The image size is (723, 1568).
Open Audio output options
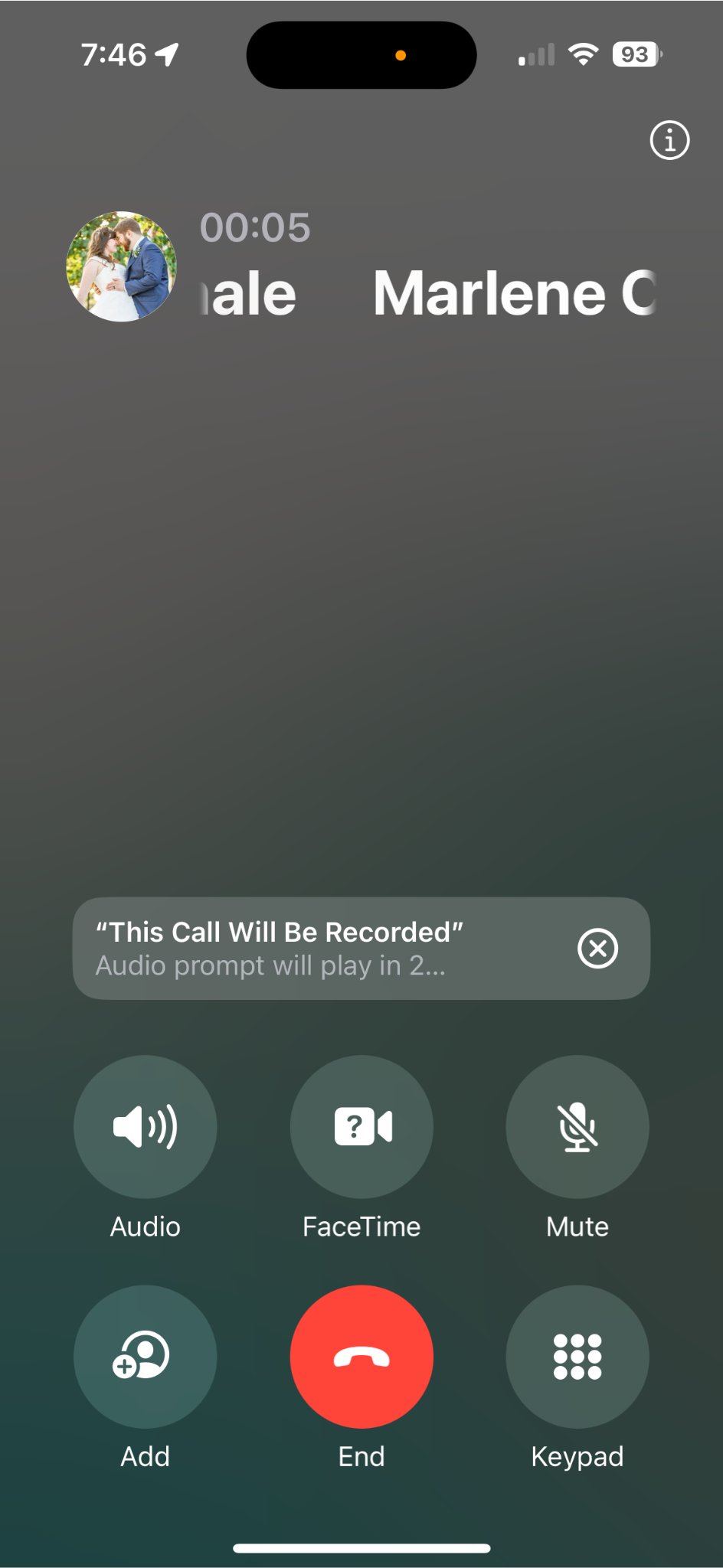145,1126
